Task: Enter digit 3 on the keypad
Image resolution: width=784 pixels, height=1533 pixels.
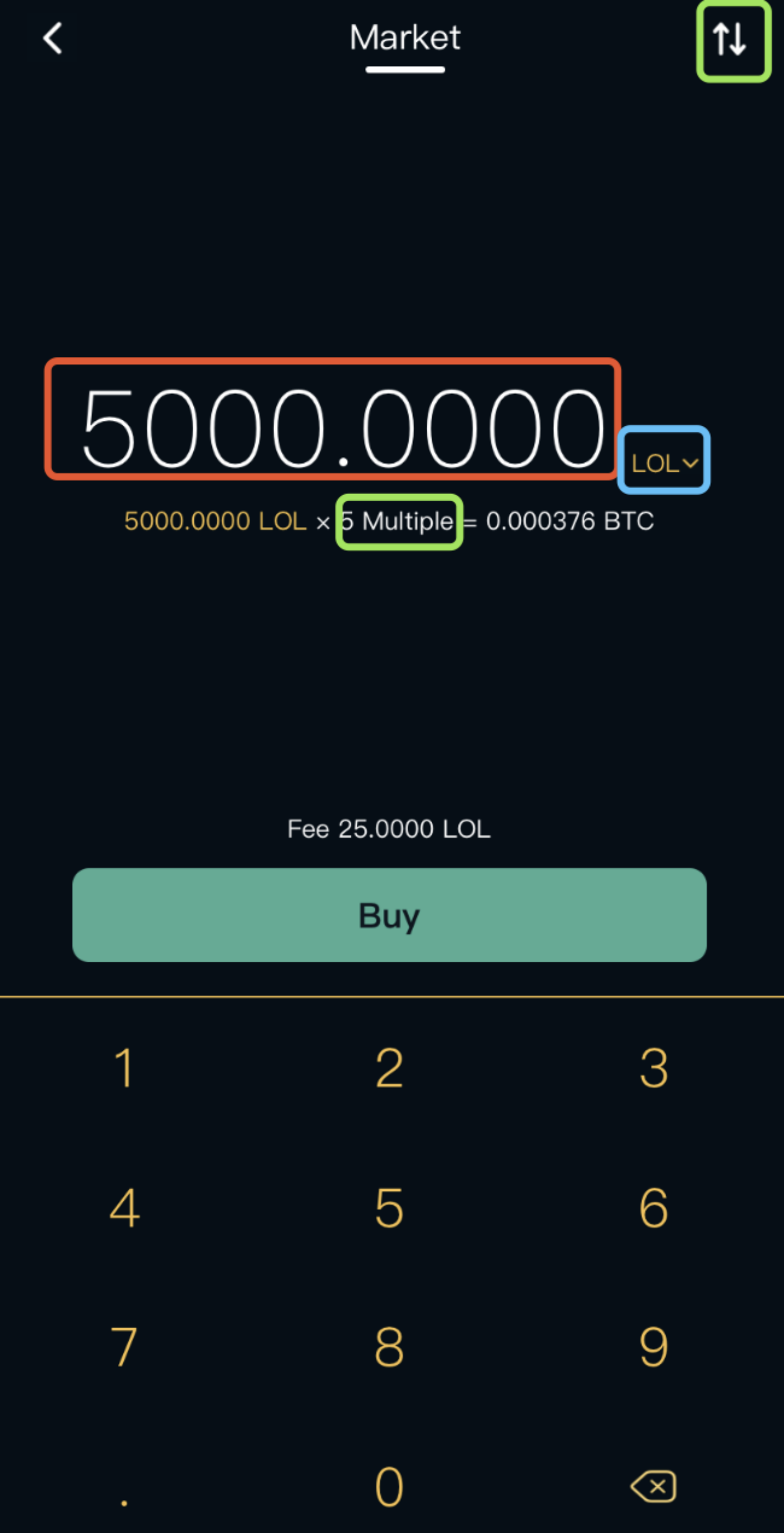Action: (x=654, y=1068)
